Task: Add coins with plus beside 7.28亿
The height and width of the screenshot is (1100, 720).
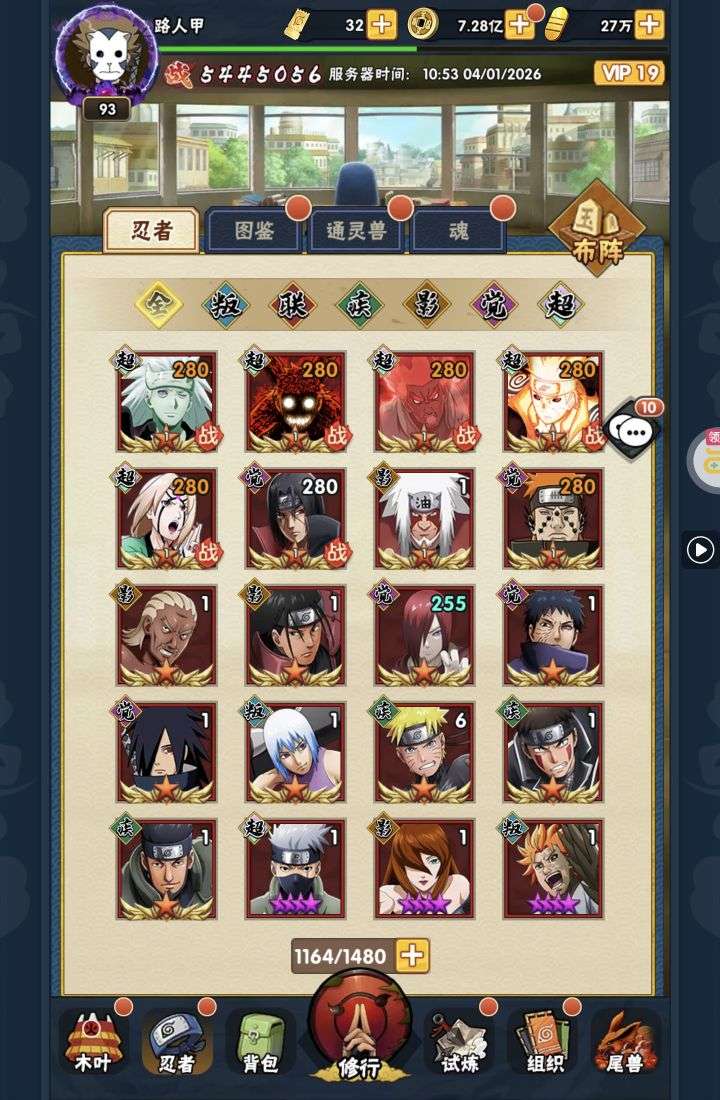Action: [x=519, y=24]
